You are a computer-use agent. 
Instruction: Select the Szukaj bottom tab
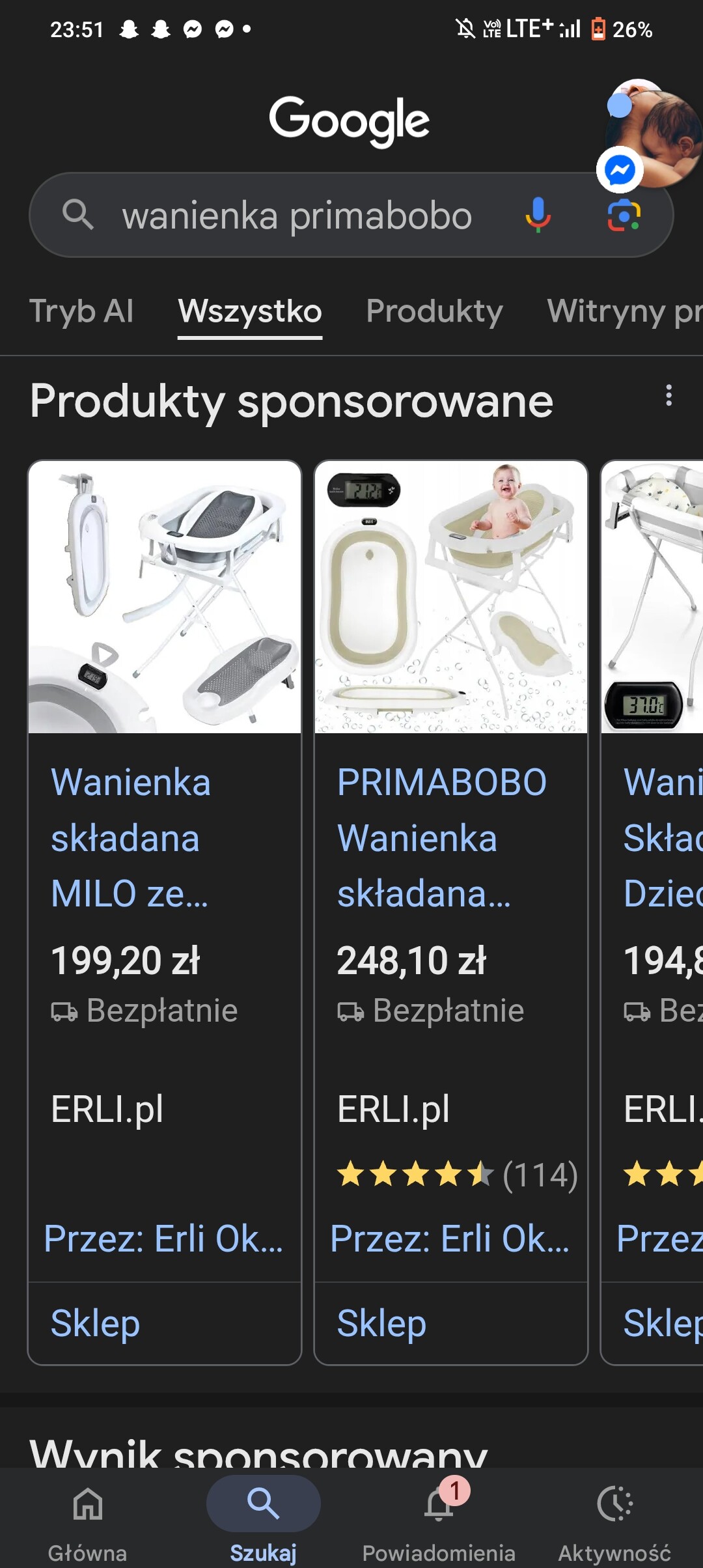(263, 1519)
